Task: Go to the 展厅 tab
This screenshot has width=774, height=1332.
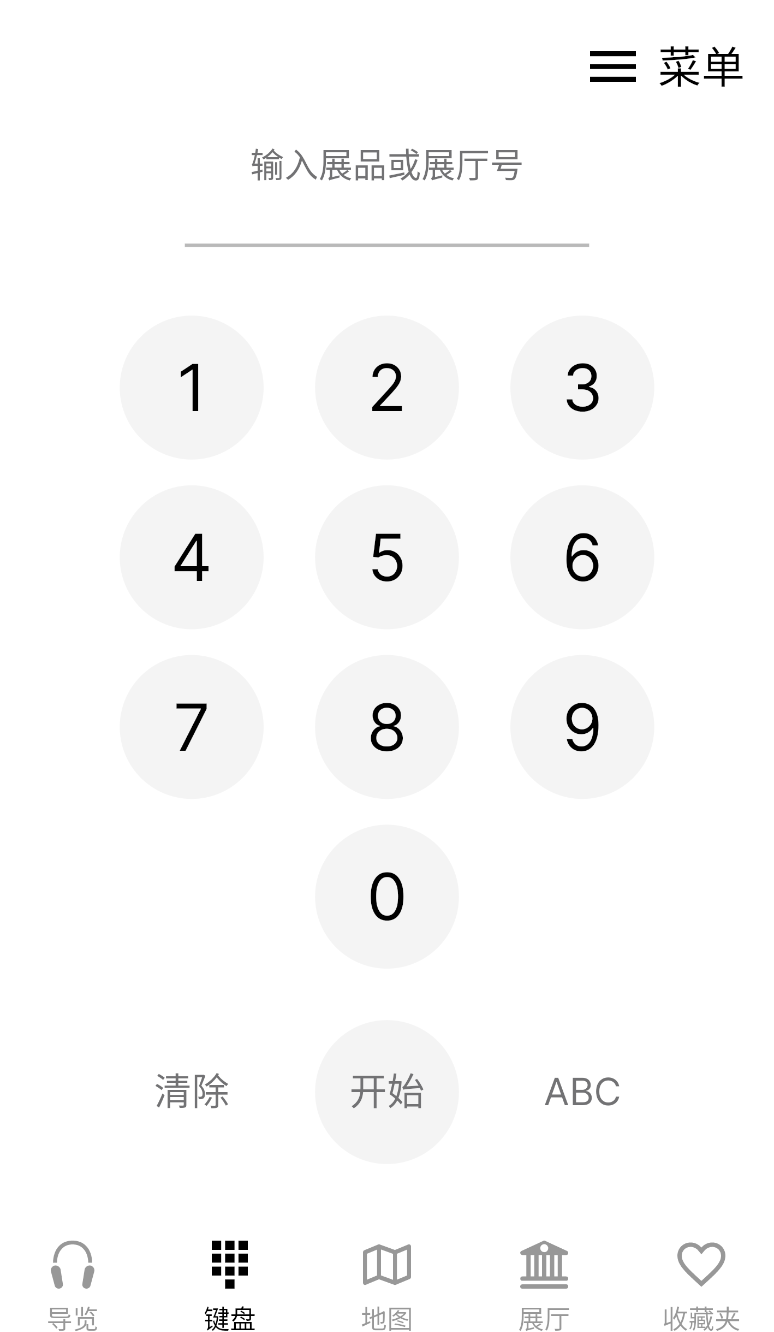Action: coord(544,1285)
